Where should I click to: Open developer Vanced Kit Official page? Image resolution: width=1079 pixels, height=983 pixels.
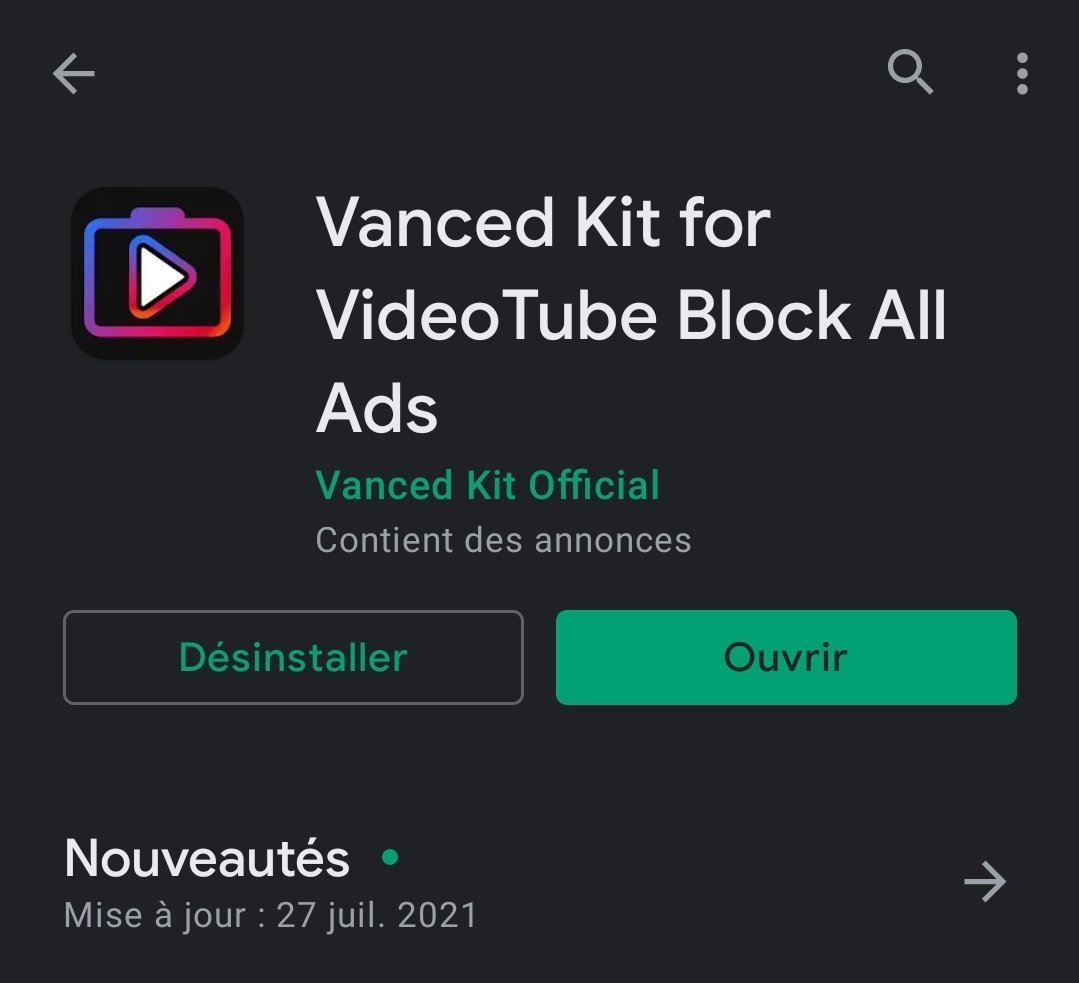coord(487,485)
